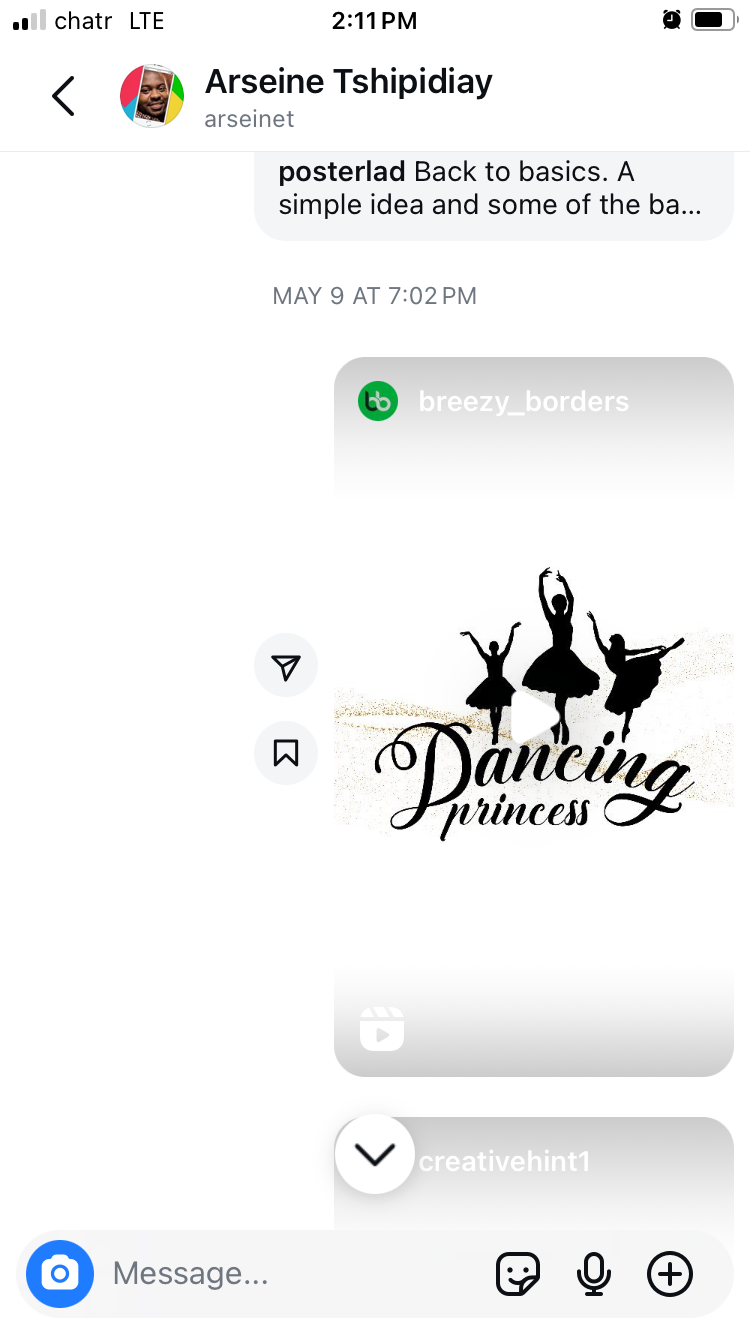This screenshot has width=750, height=1334.
Task: Open the camera to send a photo
Action: point(60,1274)
